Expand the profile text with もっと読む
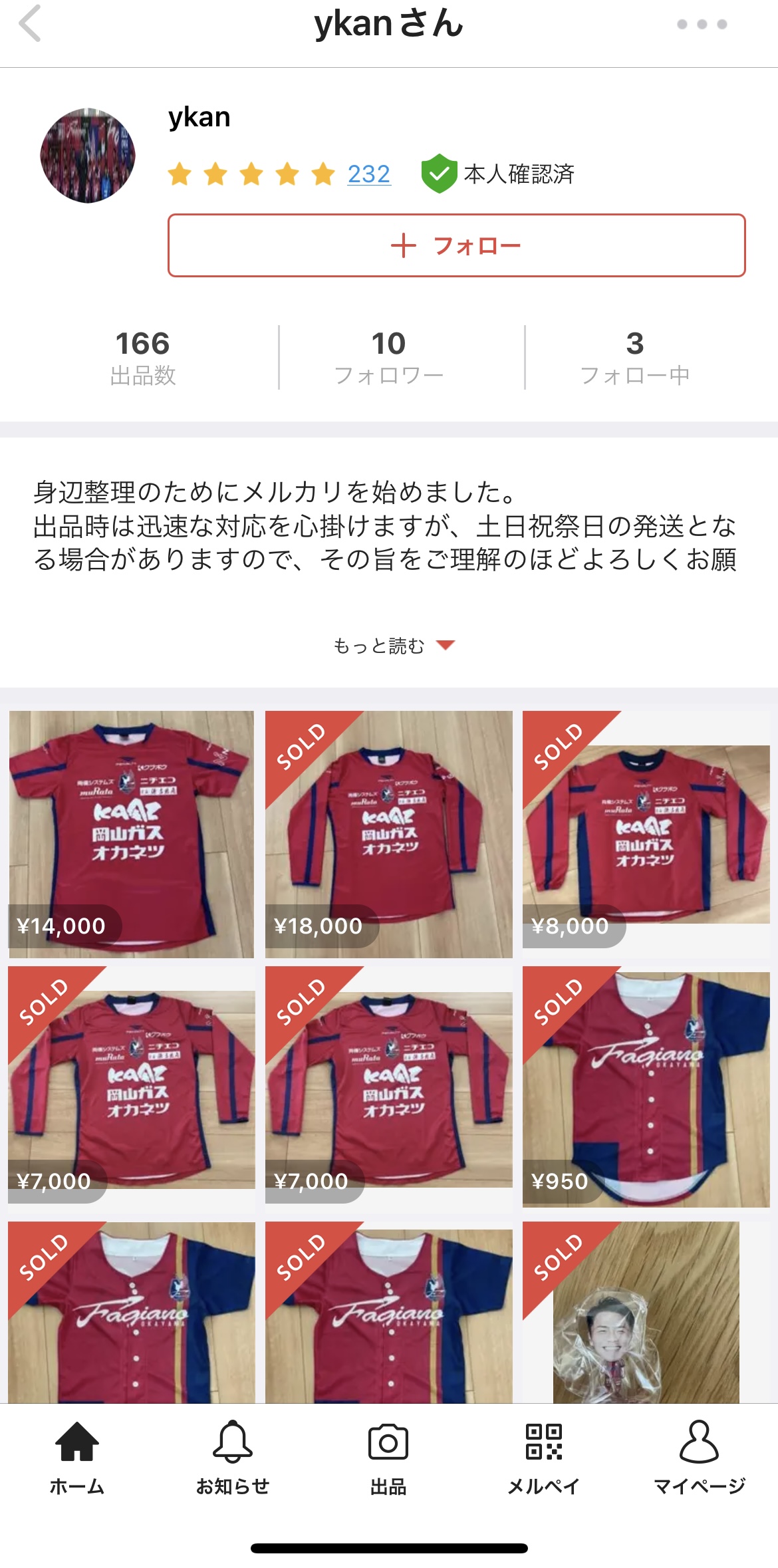Screen dimensions: 778x1568 point(392,646)
